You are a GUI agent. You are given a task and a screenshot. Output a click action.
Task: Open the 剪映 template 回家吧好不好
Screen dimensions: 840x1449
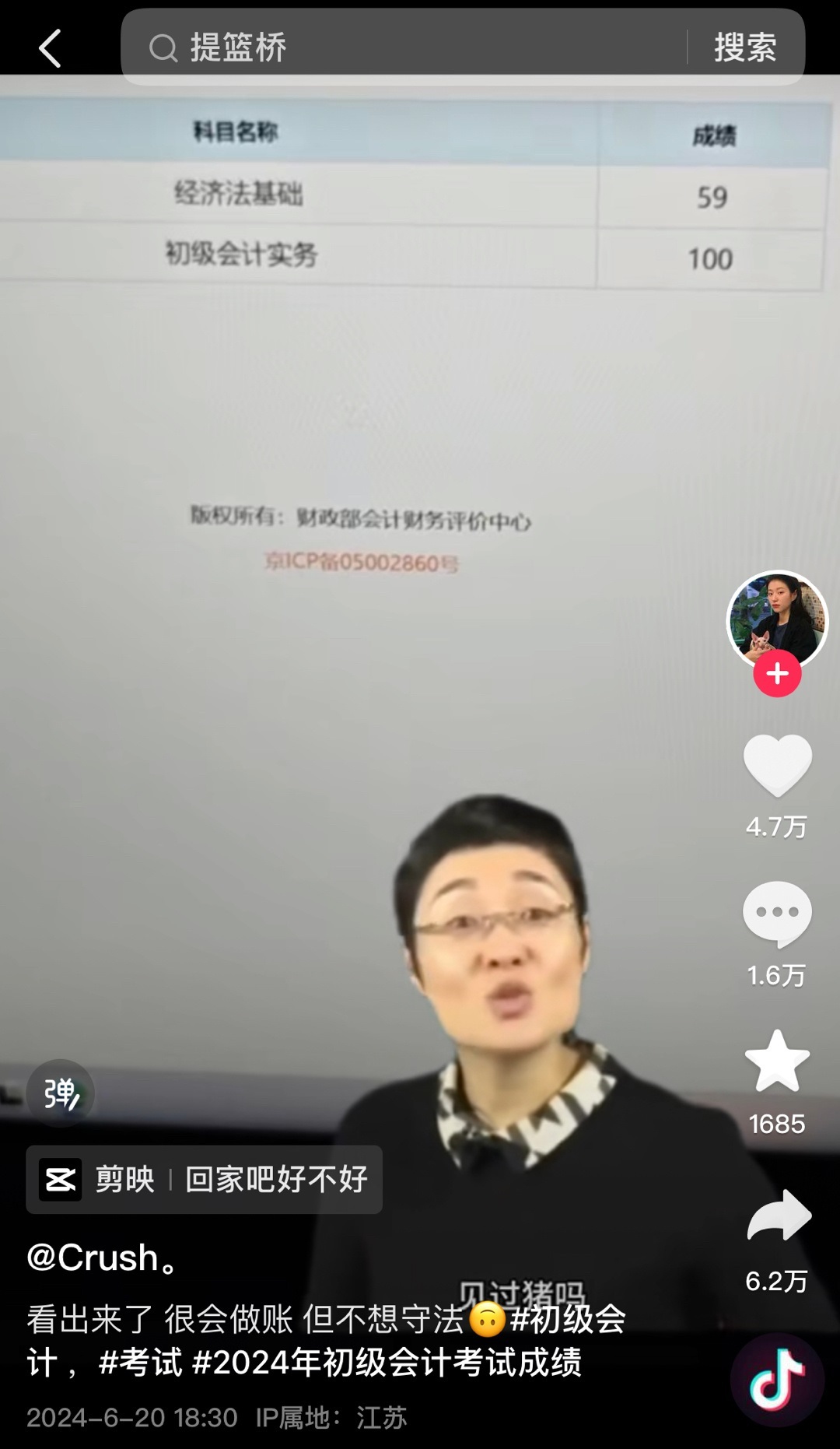204,1180
